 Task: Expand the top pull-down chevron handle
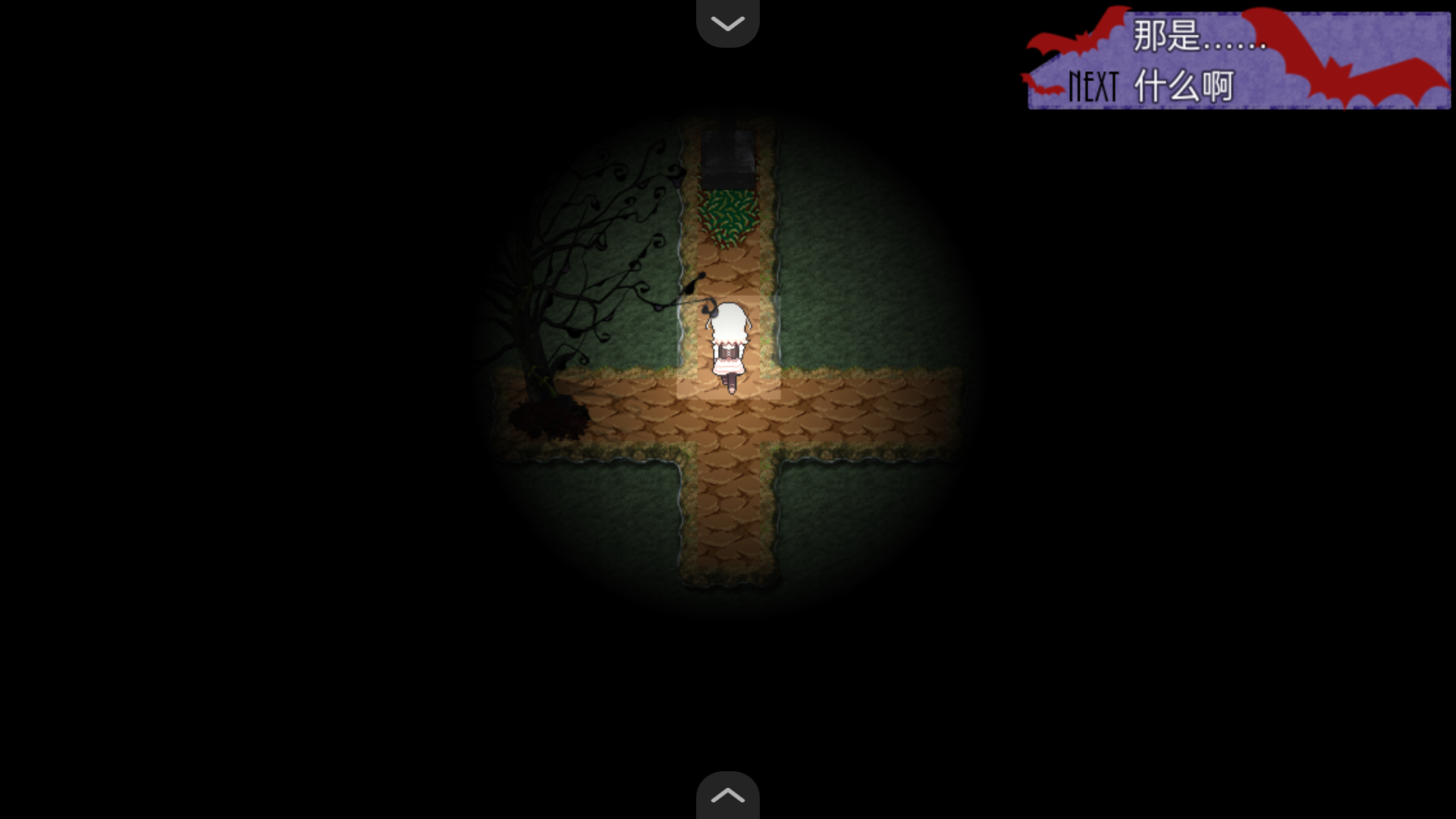[727, 23]
